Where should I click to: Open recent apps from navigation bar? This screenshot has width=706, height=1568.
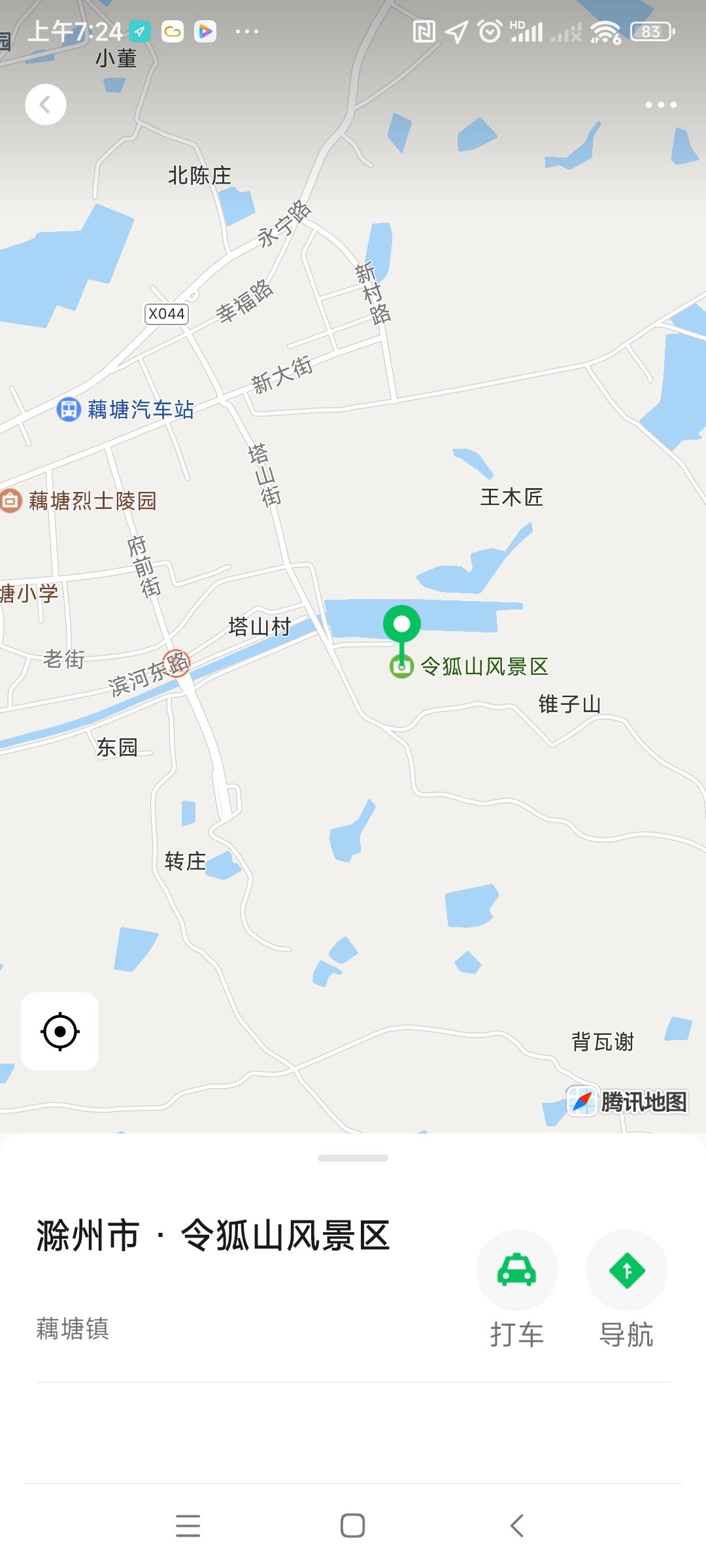click(x=188, y=1526)
